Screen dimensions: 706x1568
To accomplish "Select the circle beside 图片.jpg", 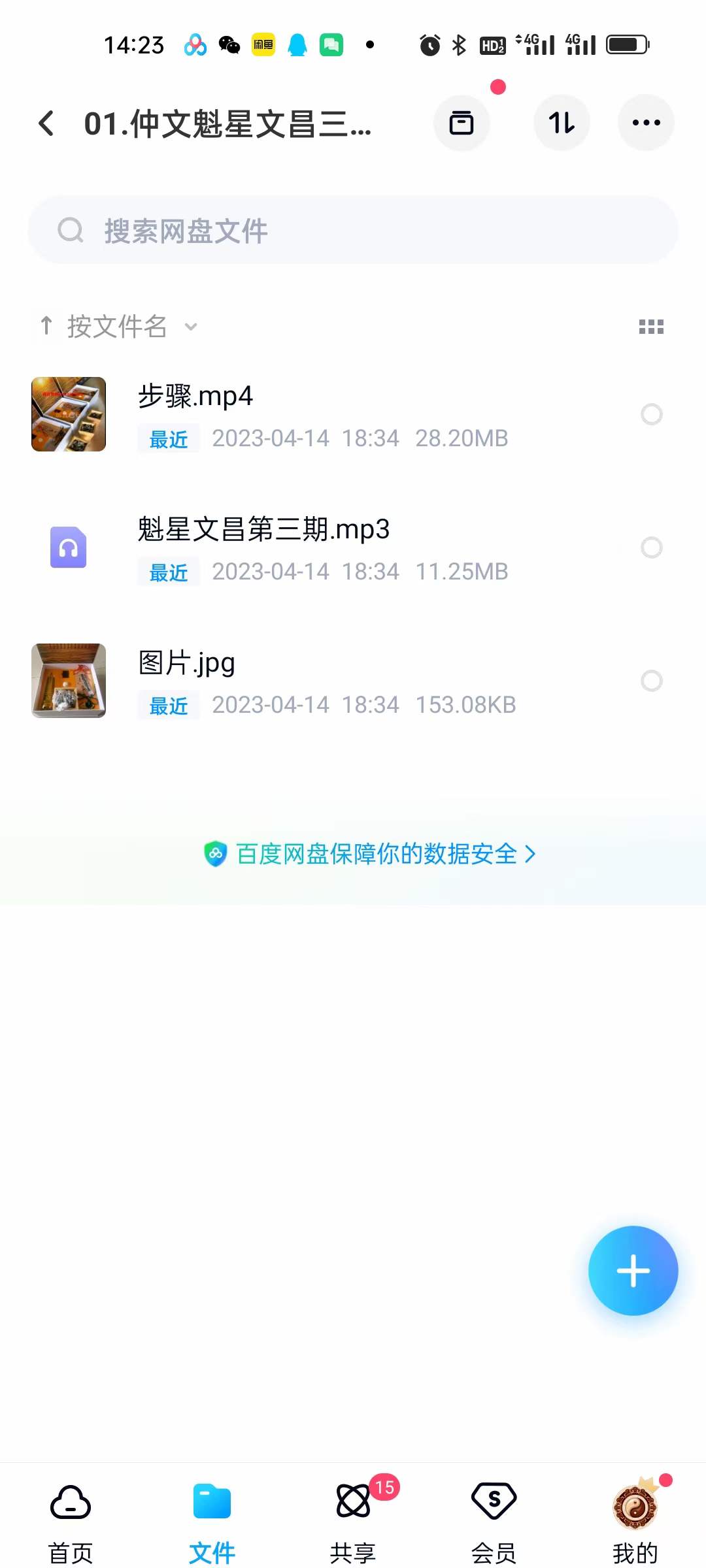I will coord(651,681).
